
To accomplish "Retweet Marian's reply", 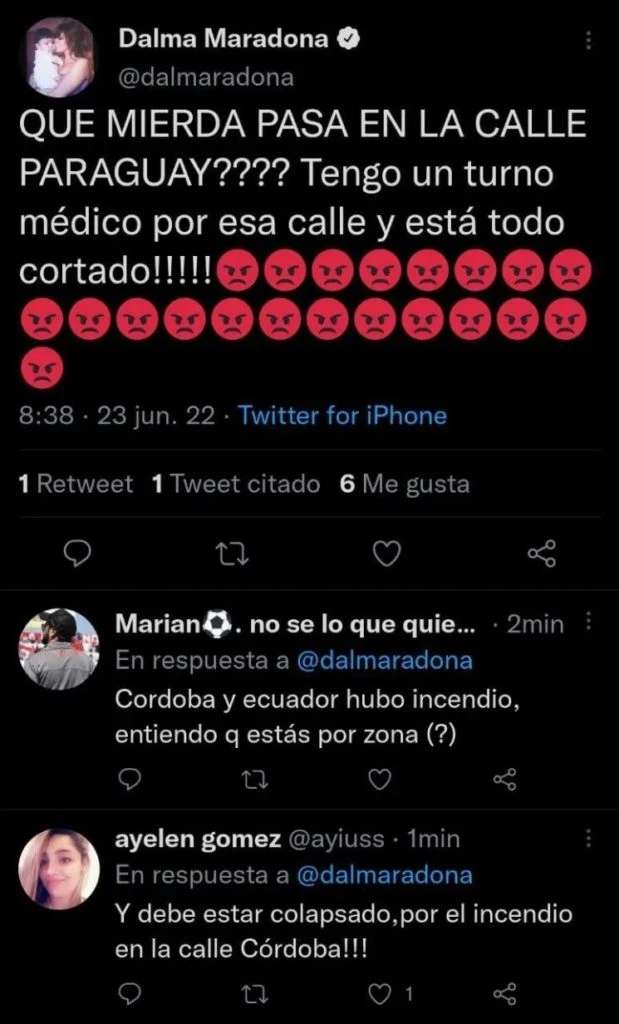I will pyautogui.click(x=254, y=778).
